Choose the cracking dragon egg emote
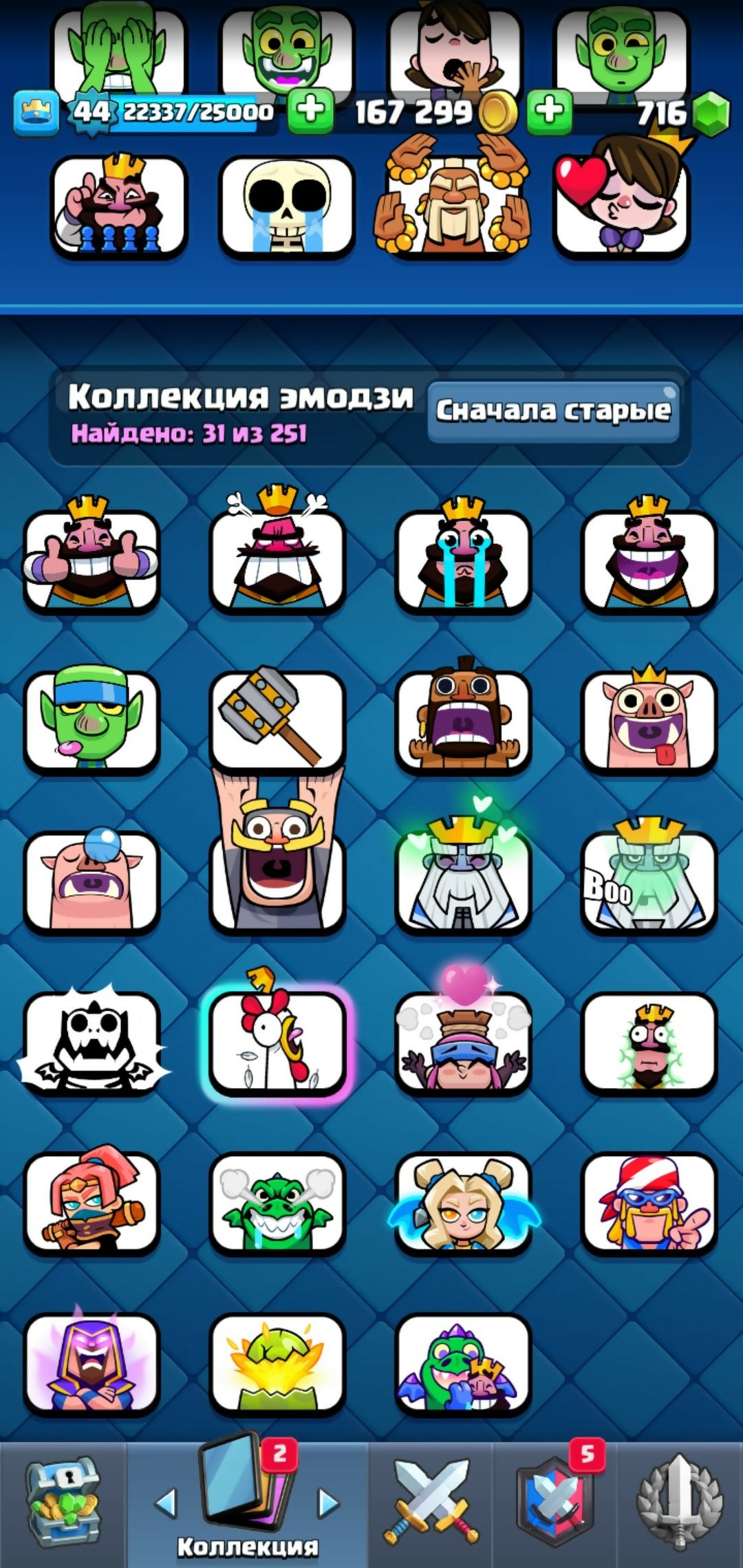 [x=277, y=1363]
